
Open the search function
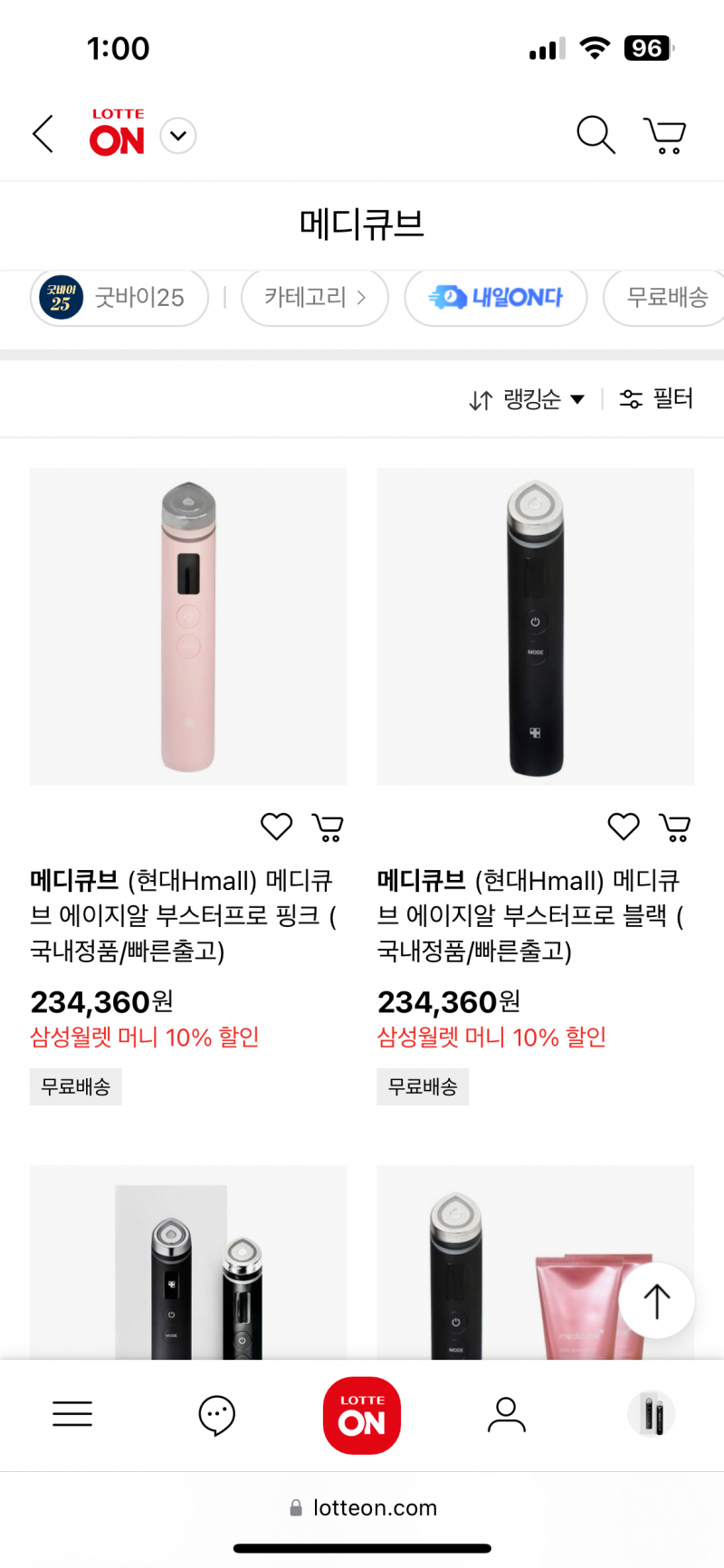coord(595,134)
